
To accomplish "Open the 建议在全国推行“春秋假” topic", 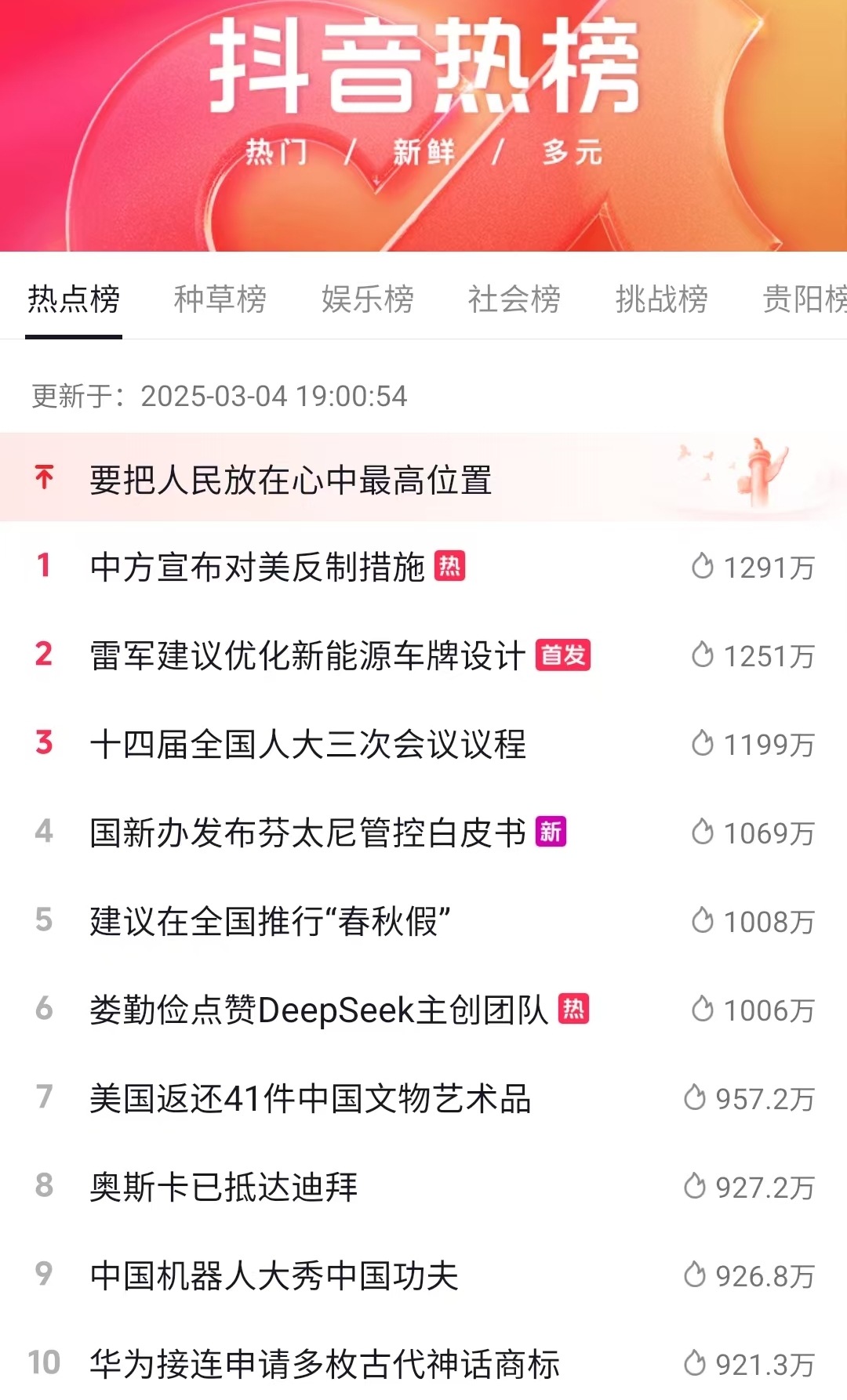I will coord(271,922).
